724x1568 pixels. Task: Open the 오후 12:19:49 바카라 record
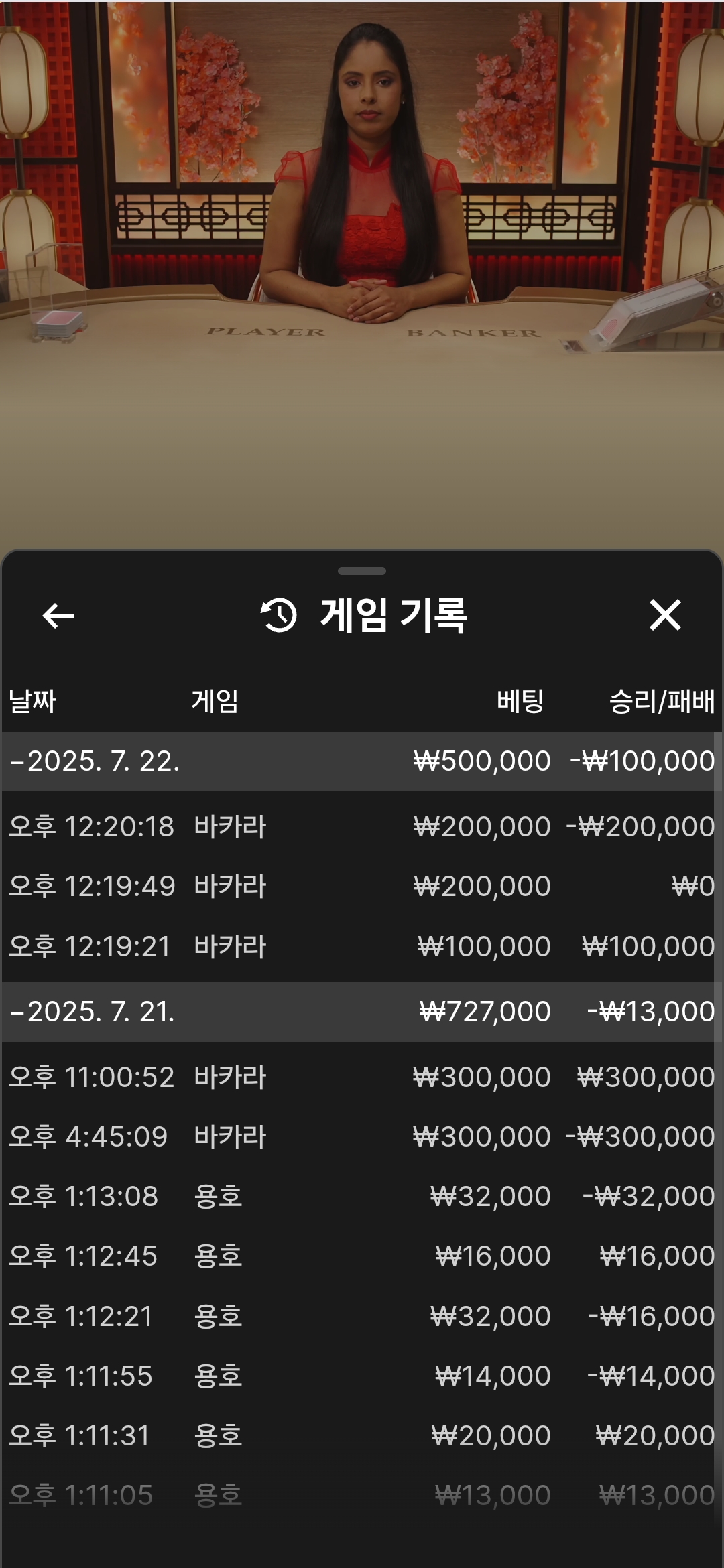(x=362, y=886)
